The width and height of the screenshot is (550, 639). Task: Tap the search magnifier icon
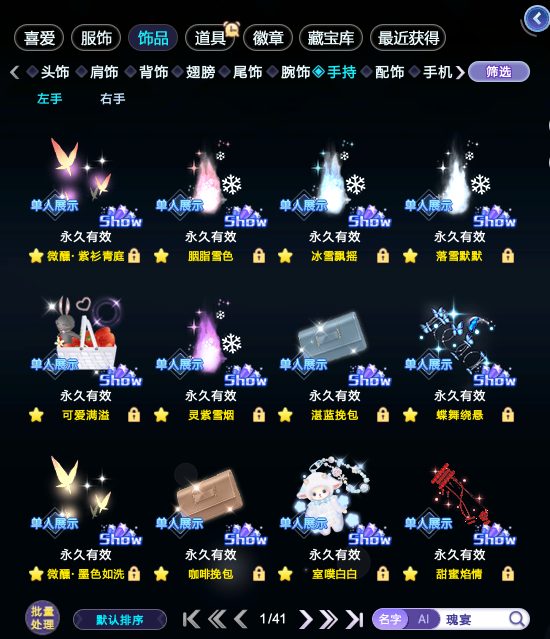tap(517, 619)
